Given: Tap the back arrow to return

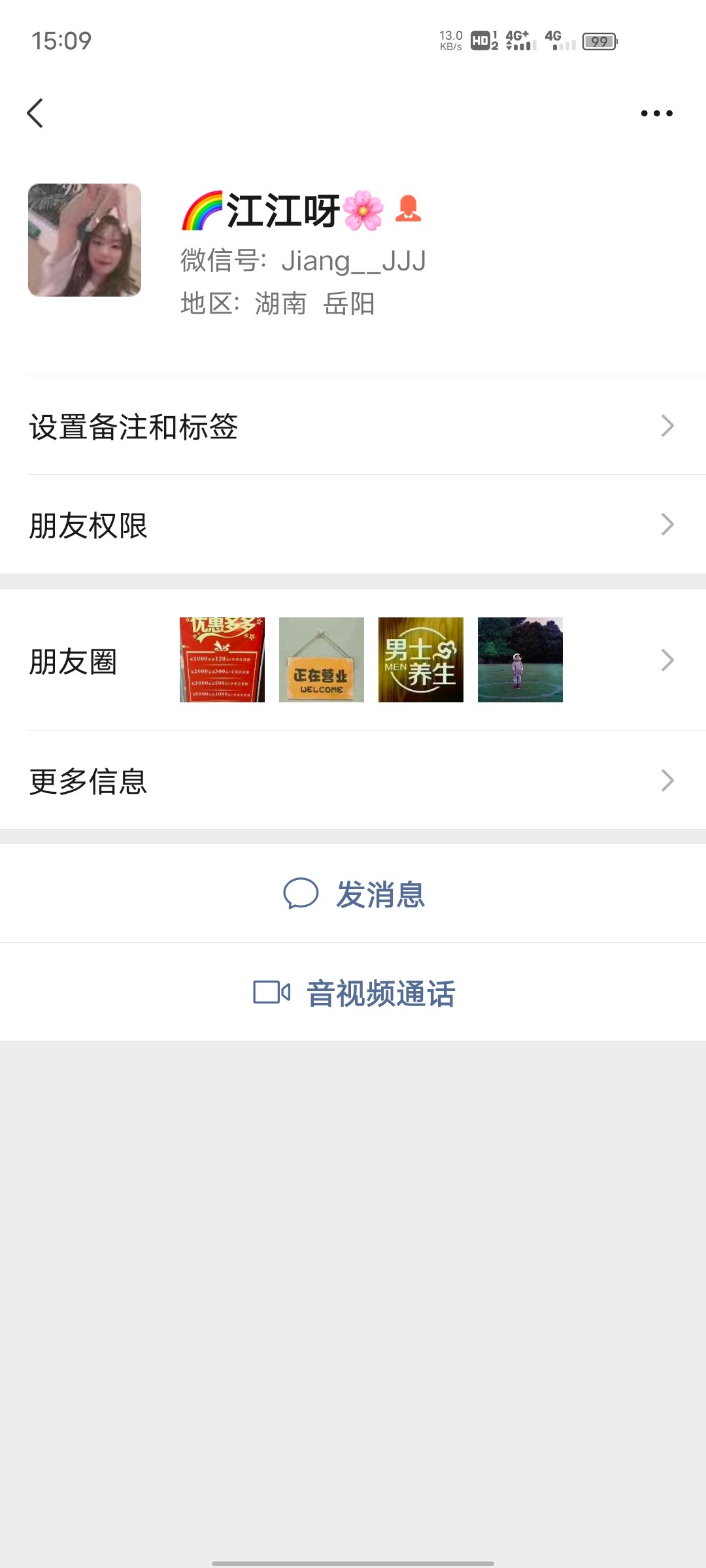Looking at the screenshot, I should click(36, 112).
